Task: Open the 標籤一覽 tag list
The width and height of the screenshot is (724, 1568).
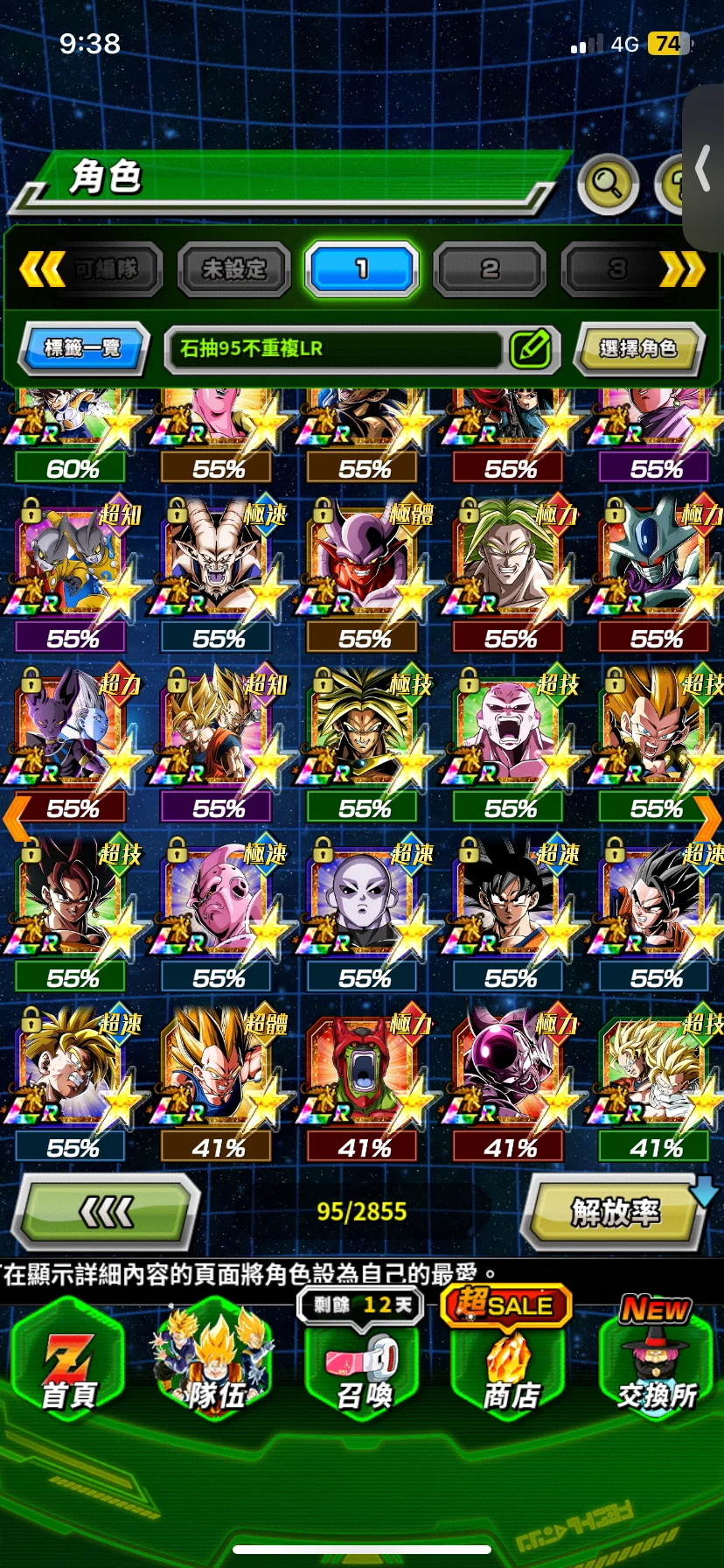Action: pyautogui.click(x=81, y=348)
